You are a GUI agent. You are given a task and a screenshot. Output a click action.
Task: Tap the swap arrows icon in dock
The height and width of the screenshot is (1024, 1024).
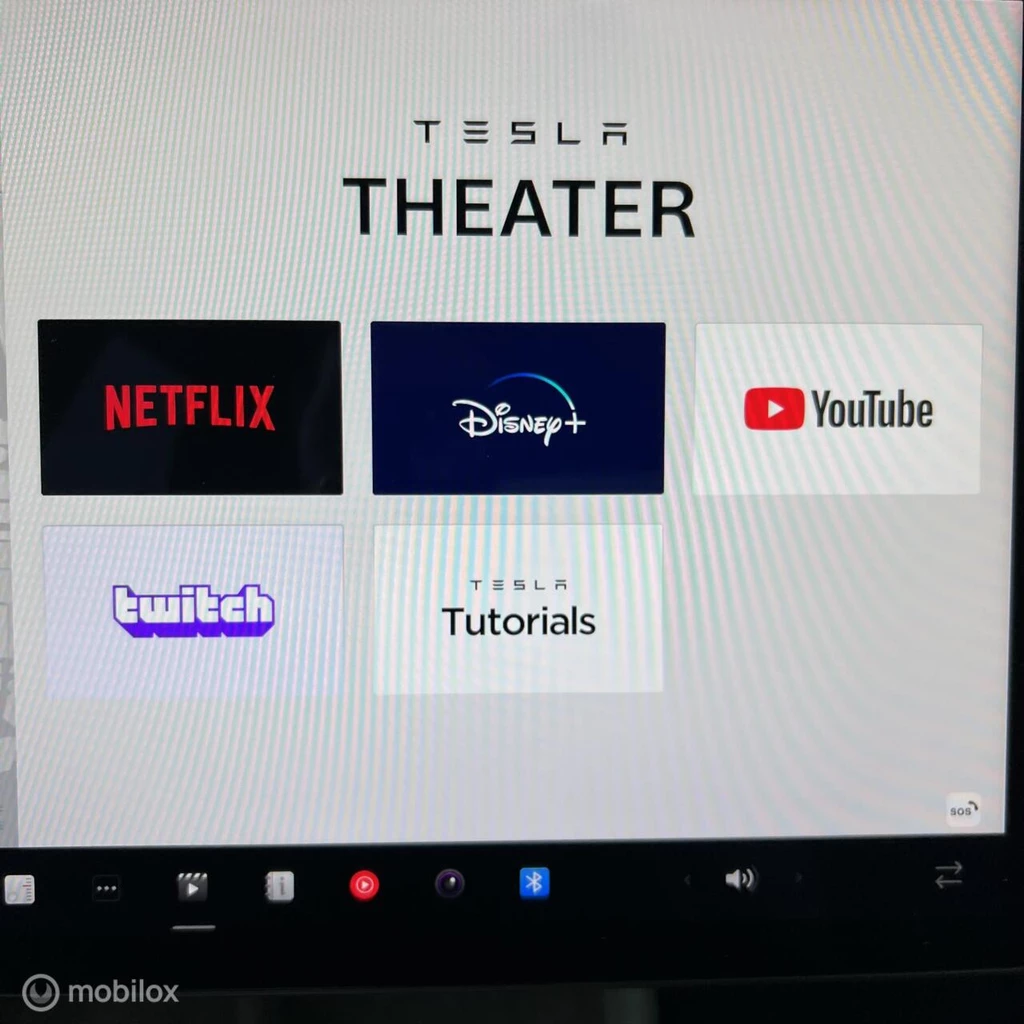948,875
